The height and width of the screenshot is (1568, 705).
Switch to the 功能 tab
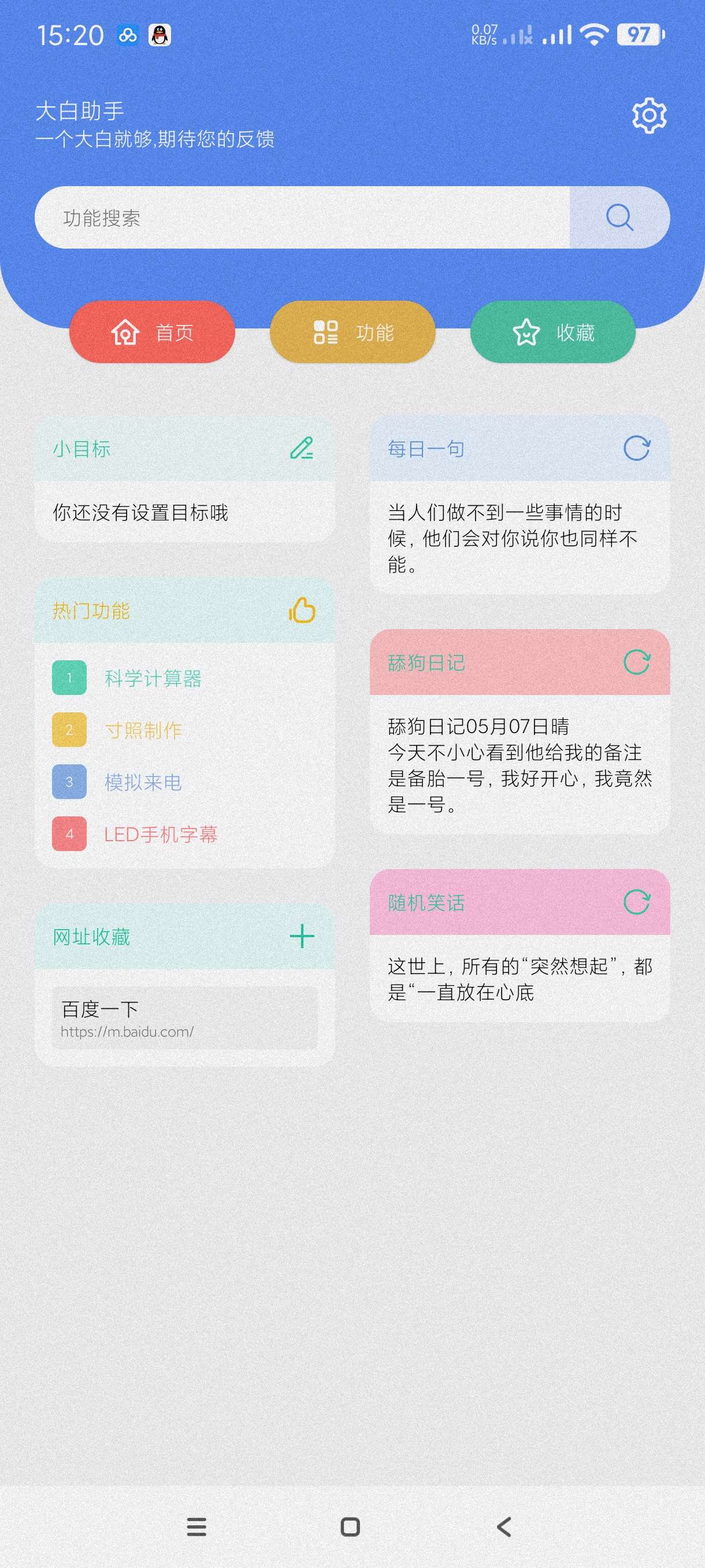[x=353, y=332]
